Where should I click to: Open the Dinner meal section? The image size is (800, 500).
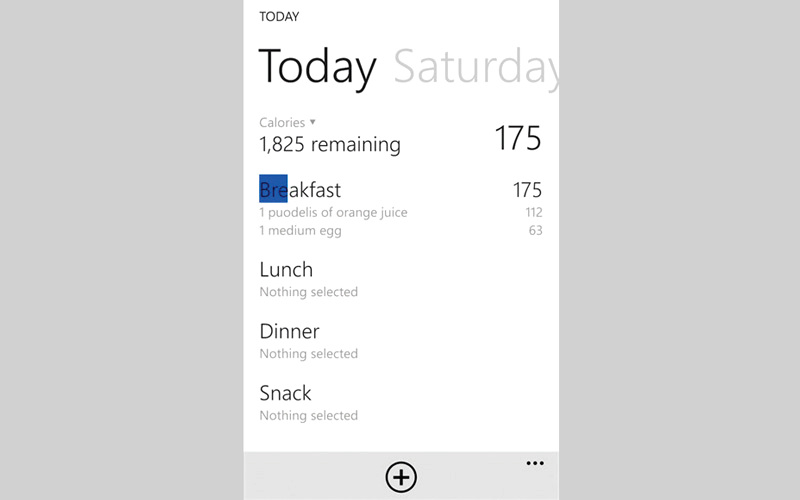(x=289, y=331)
